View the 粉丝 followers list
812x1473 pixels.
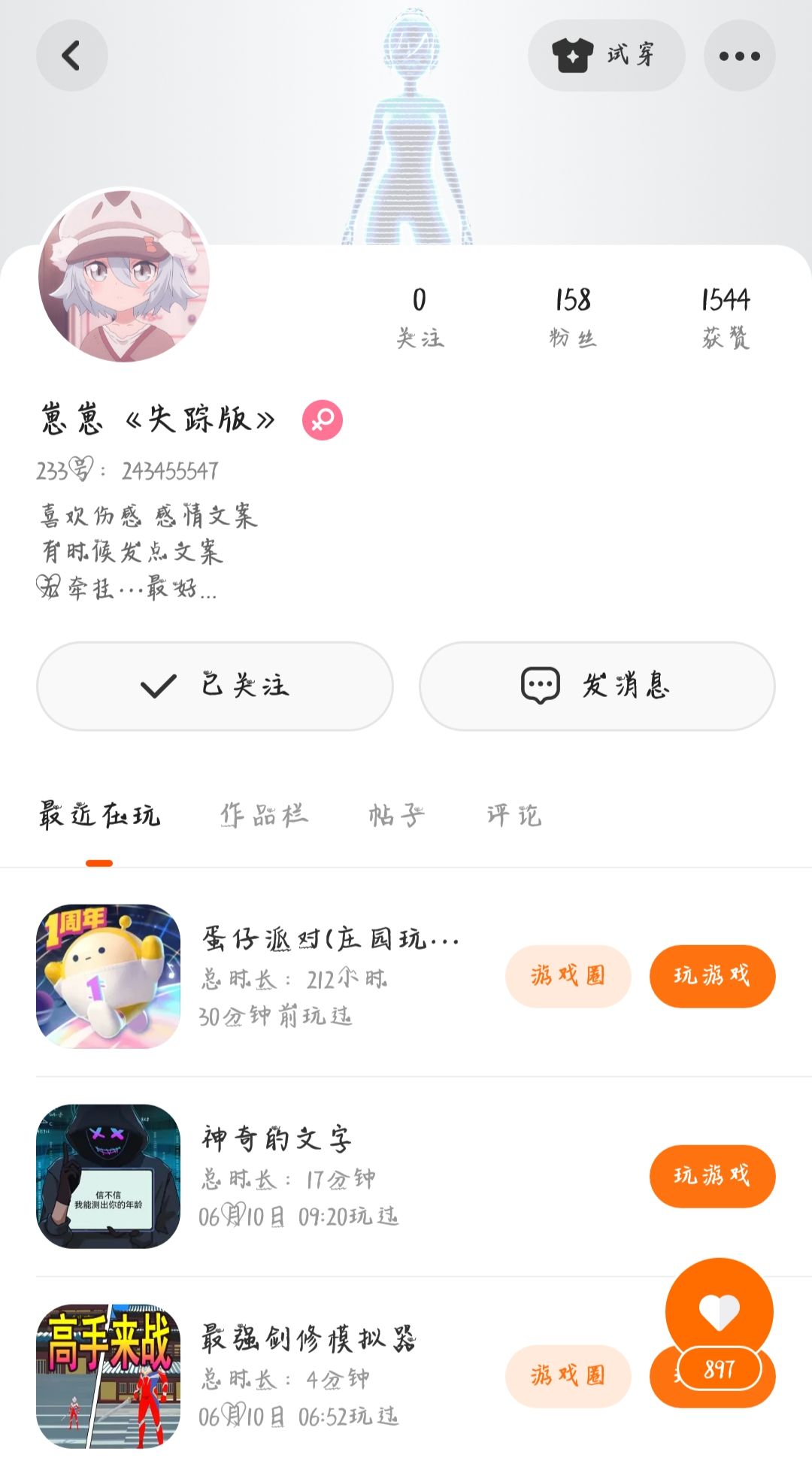point(573,317)
